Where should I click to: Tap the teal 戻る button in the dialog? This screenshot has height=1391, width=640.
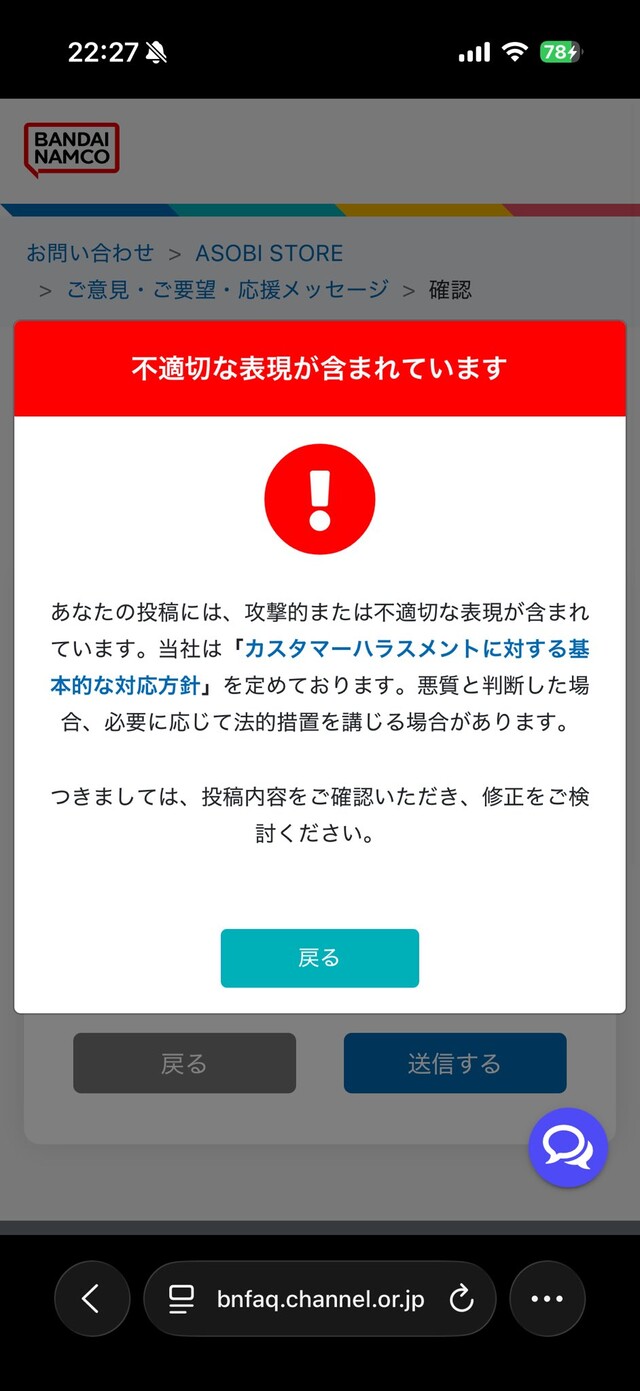pyautogui.click(x=319, y=958)
